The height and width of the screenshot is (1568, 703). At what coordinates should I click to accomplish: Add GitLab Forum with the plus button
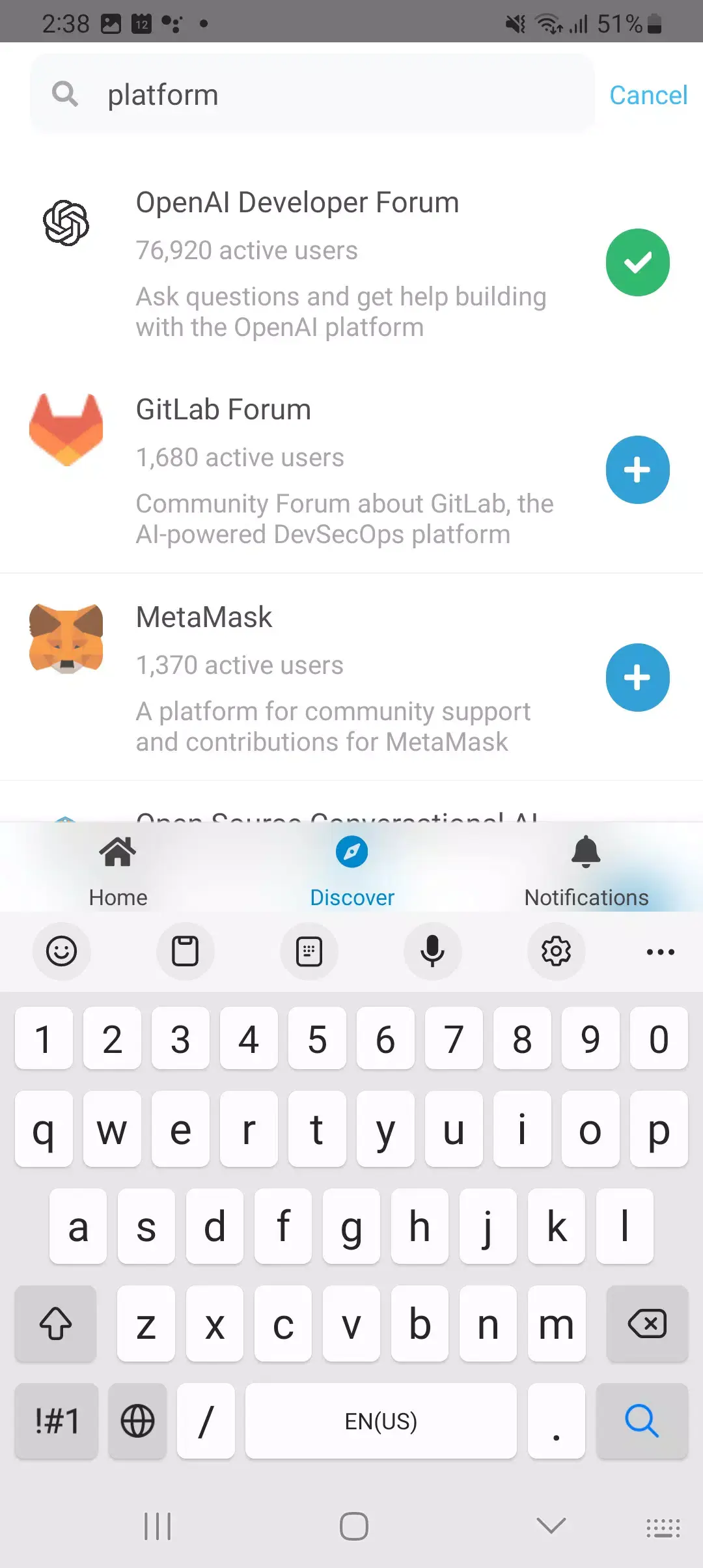(637, 469)
